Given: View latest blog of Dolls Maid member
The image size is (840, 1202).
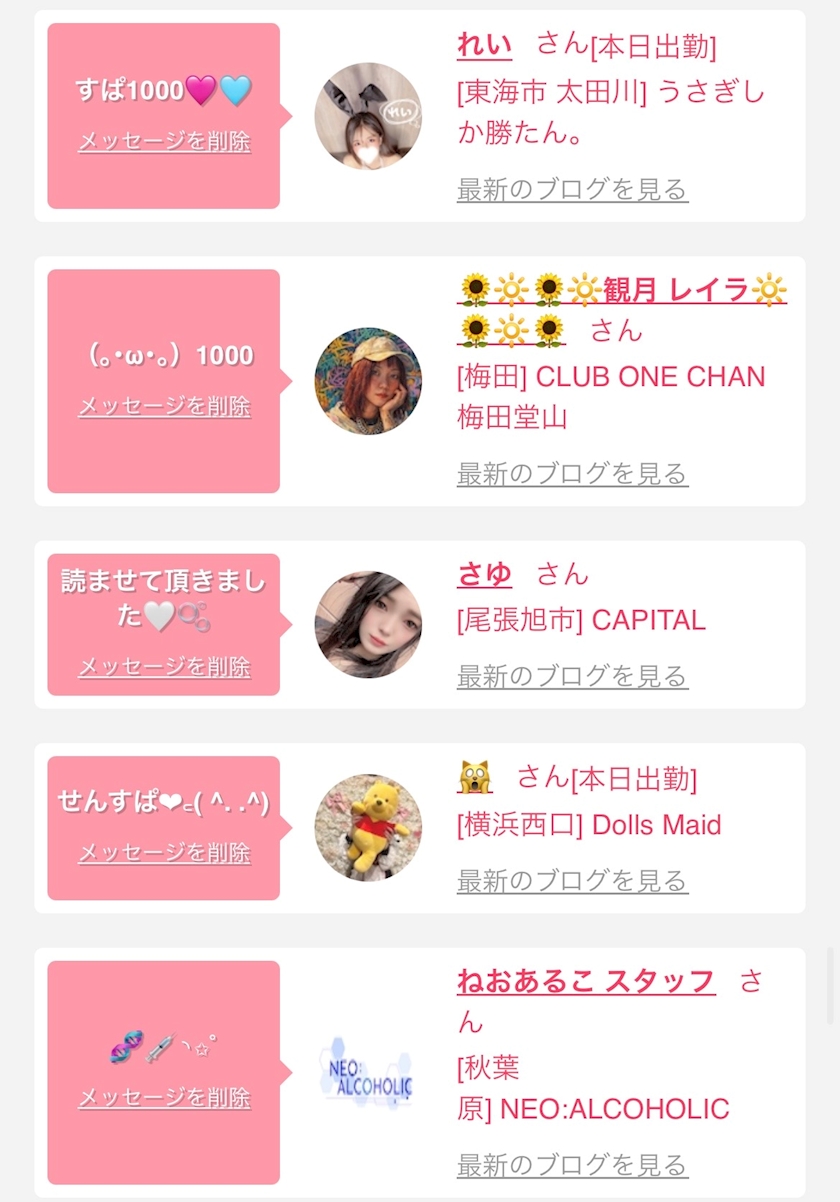Looking at the screenshot, I should point(572,880).
